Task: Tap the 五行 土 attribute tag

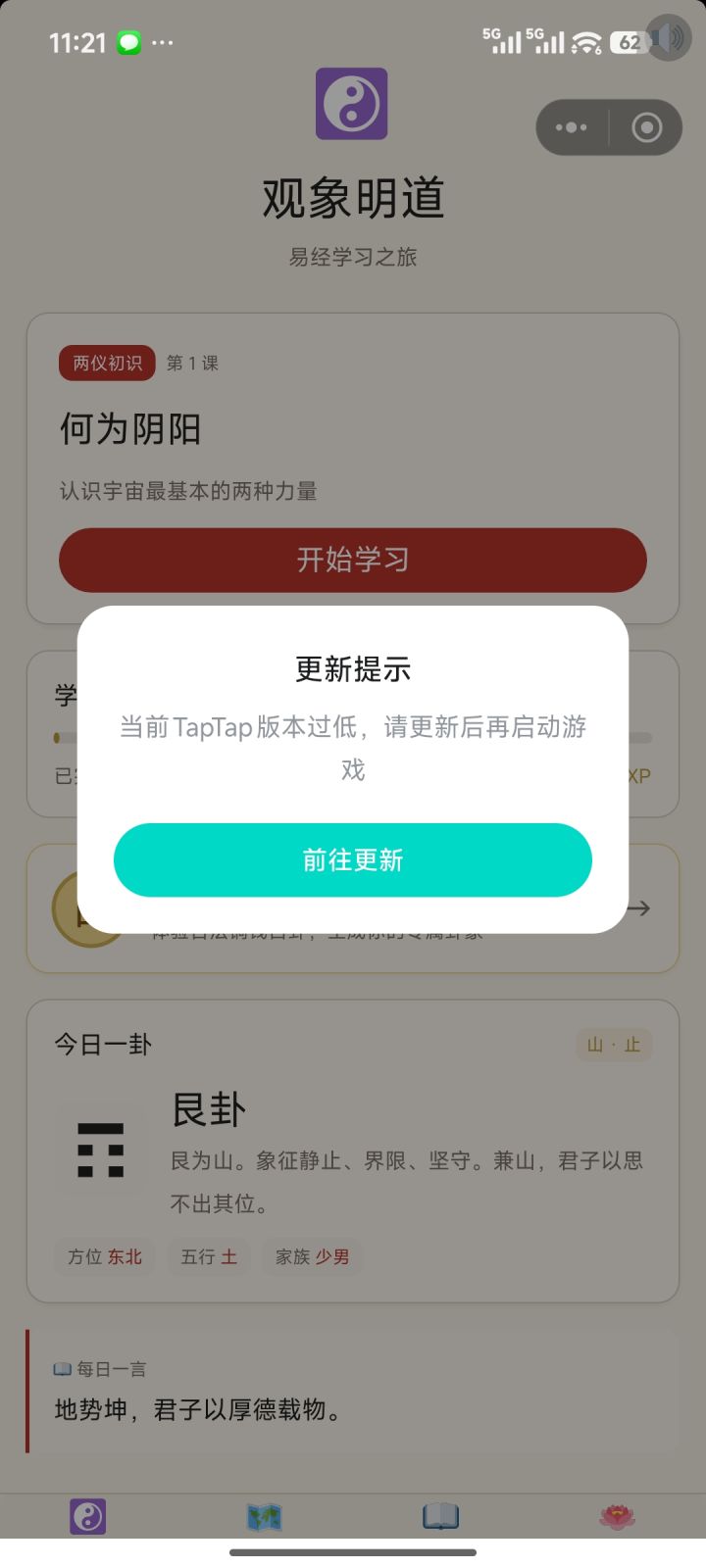Action: pos(208,1257)
